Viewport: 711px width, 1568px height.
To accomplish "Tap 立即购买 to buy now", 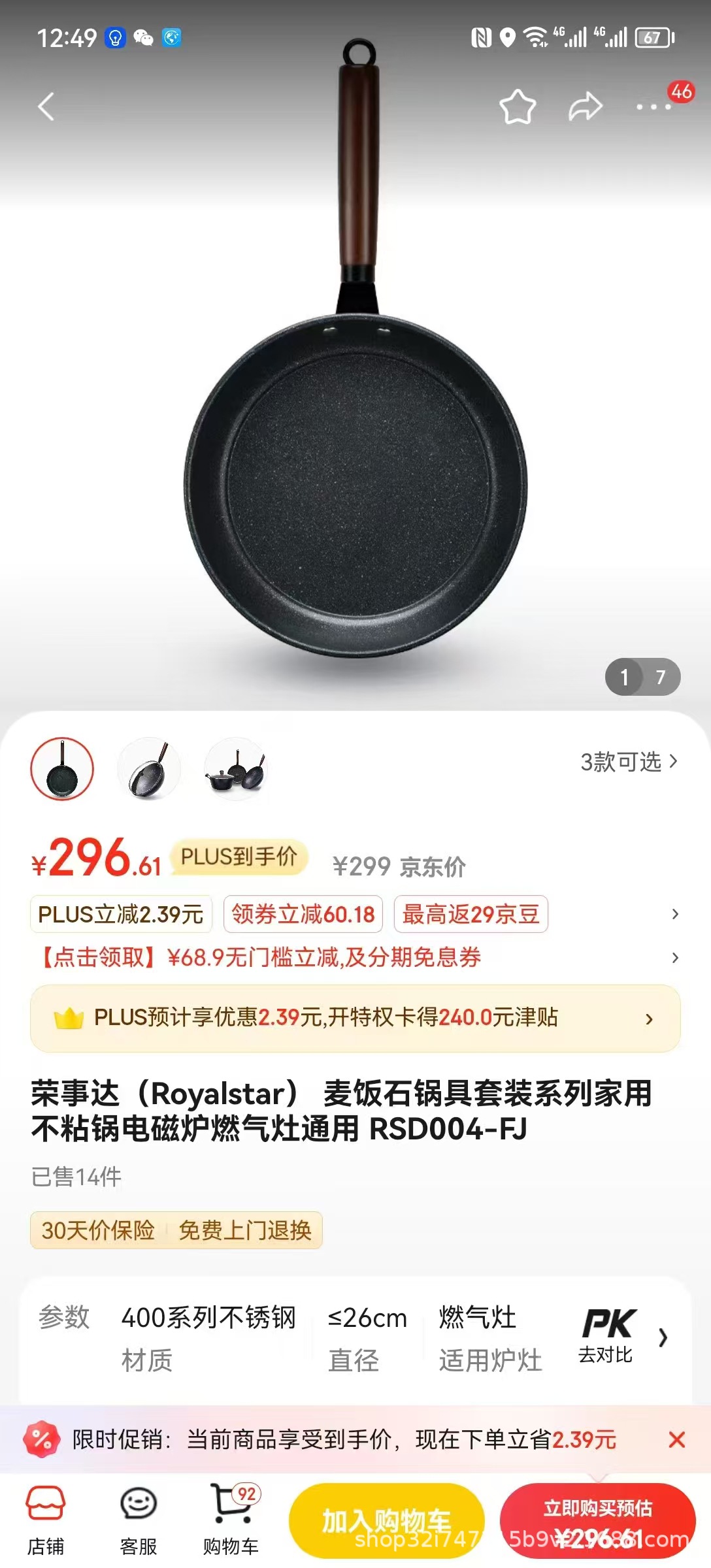I will click(598, 1521).
